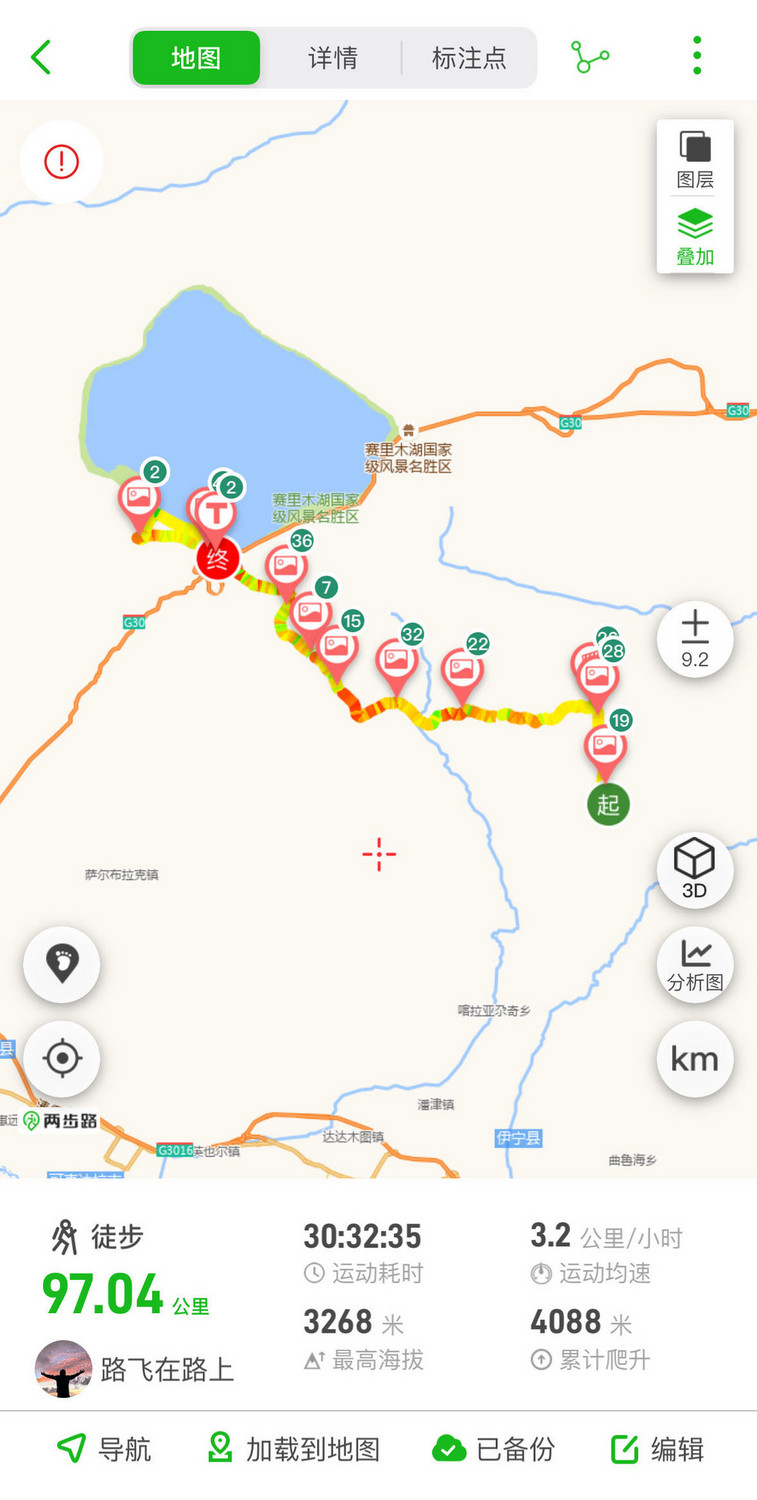Switch to the 标注点 tab
This screenshot has width=757, height=1500.
(x=469, y=58)
